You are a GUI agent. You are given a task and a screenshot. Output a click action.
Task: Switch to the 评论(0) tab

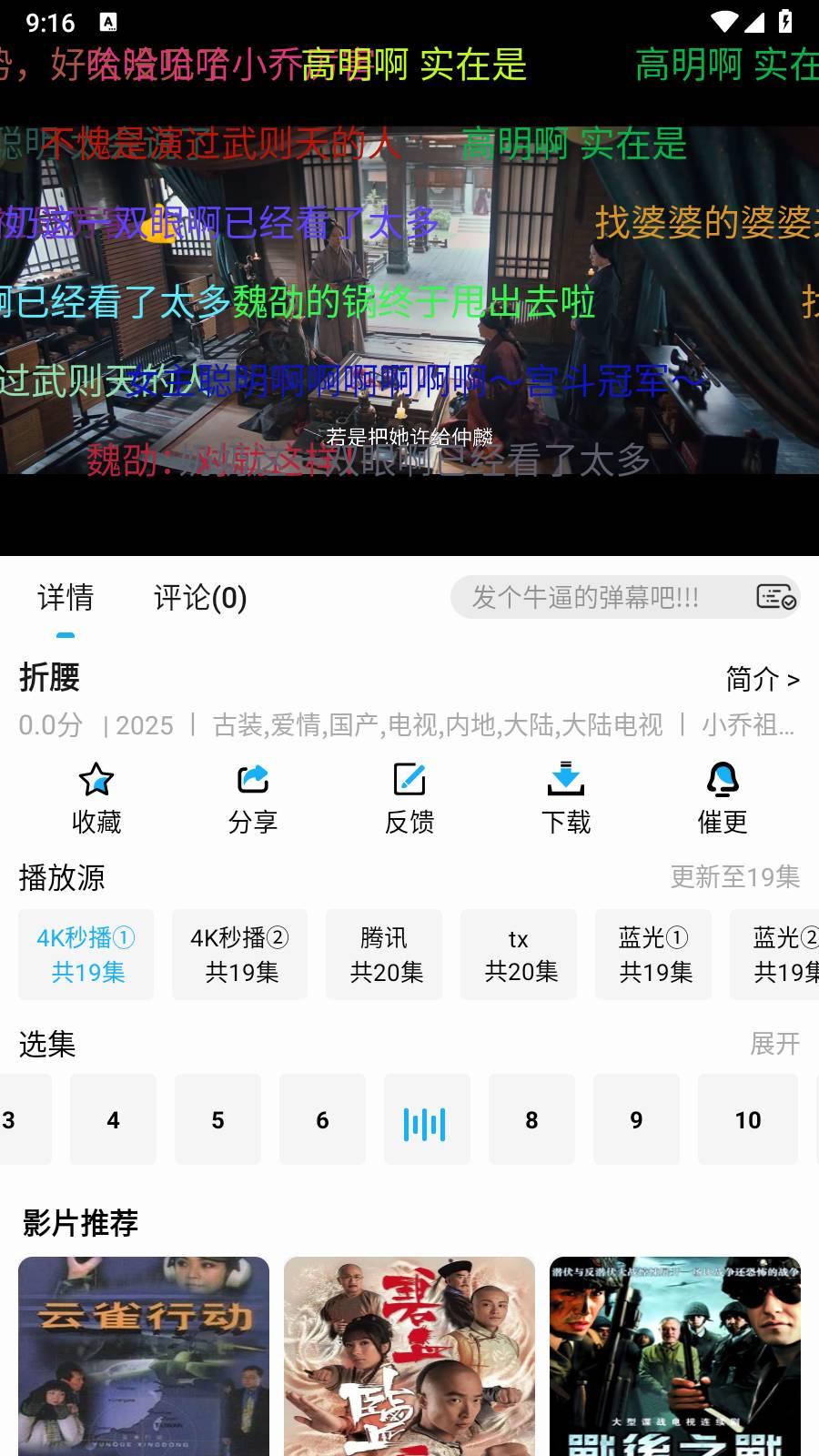pos(198,598)
